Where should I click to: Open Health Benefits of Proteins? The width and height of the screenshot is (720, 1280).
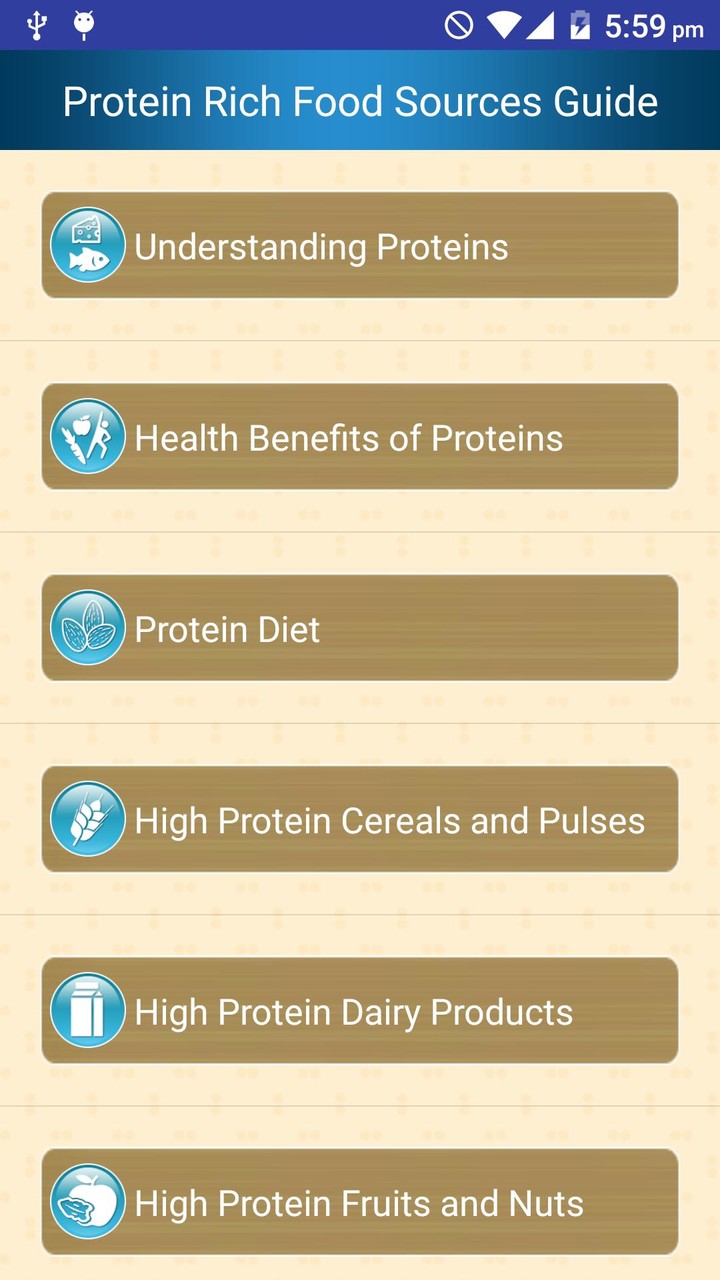(360, 436)
